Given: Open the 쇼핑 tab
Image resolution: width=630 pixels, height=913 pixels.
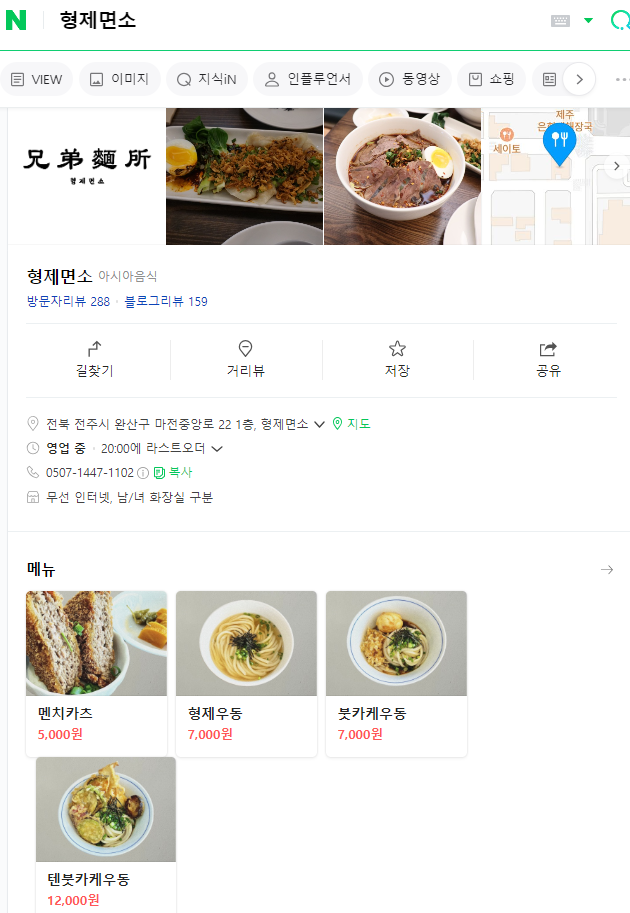Looking at the screenshot, I should [x=490, y=79].
